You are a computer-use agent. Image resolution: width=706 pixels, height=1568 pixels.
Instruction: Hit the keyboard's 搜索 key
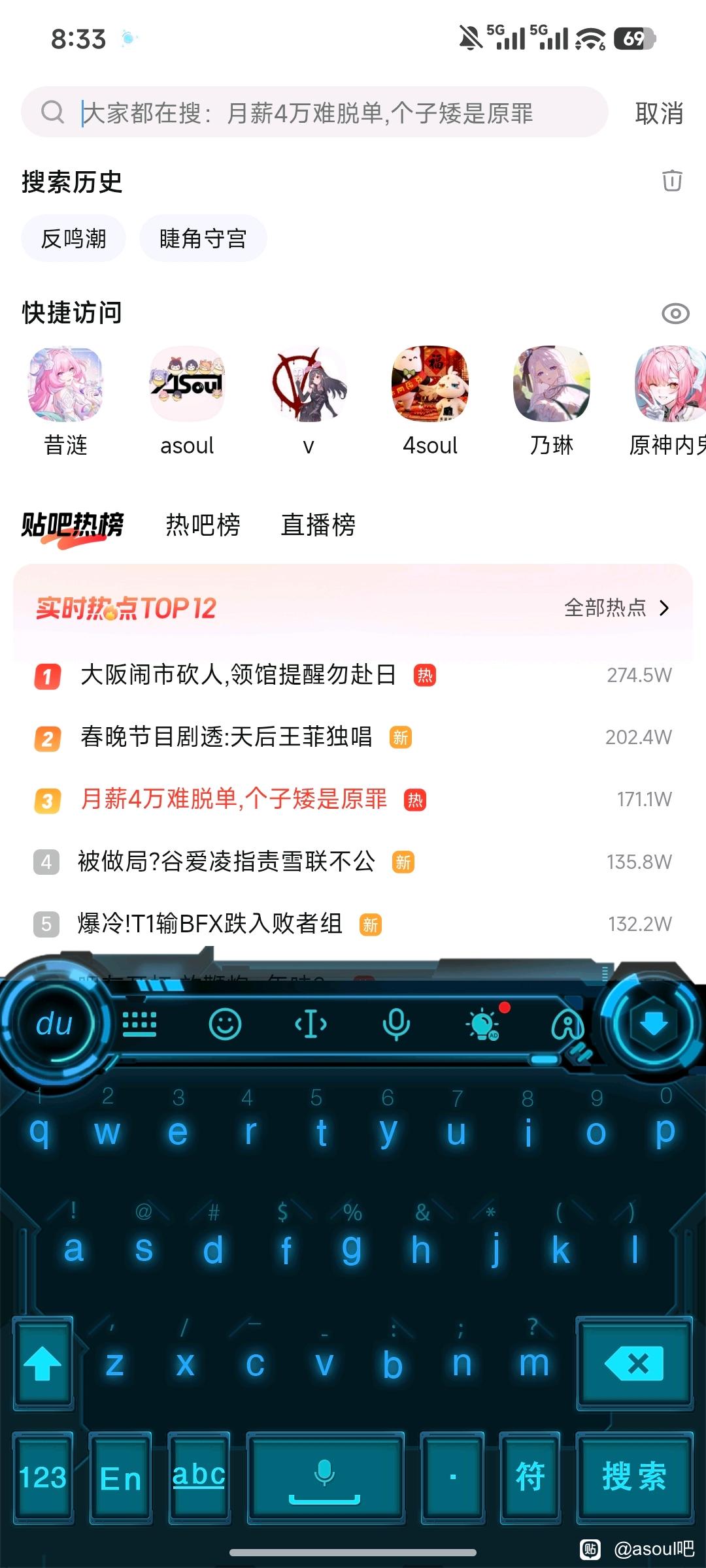pos(633,1476)
